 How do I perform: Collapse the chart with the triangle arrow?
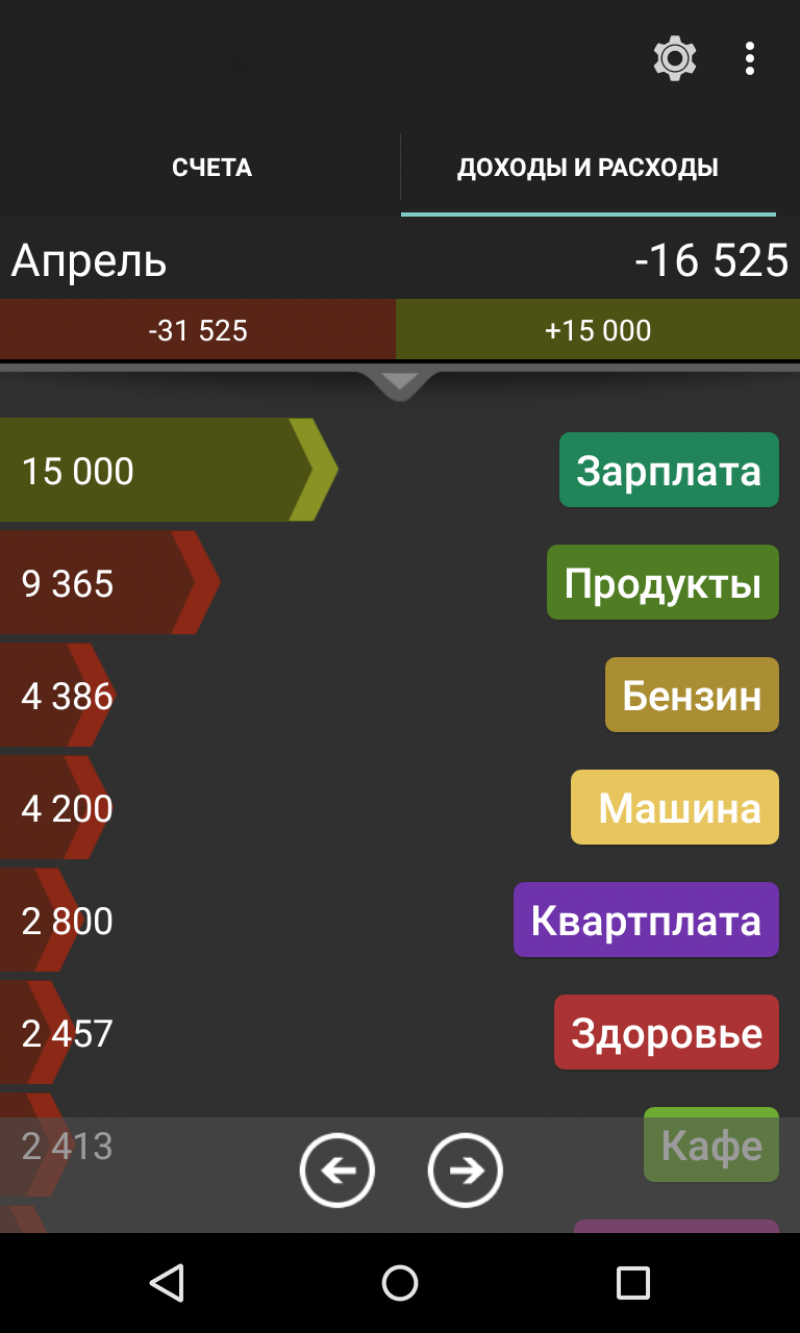(x=400, y=382)
